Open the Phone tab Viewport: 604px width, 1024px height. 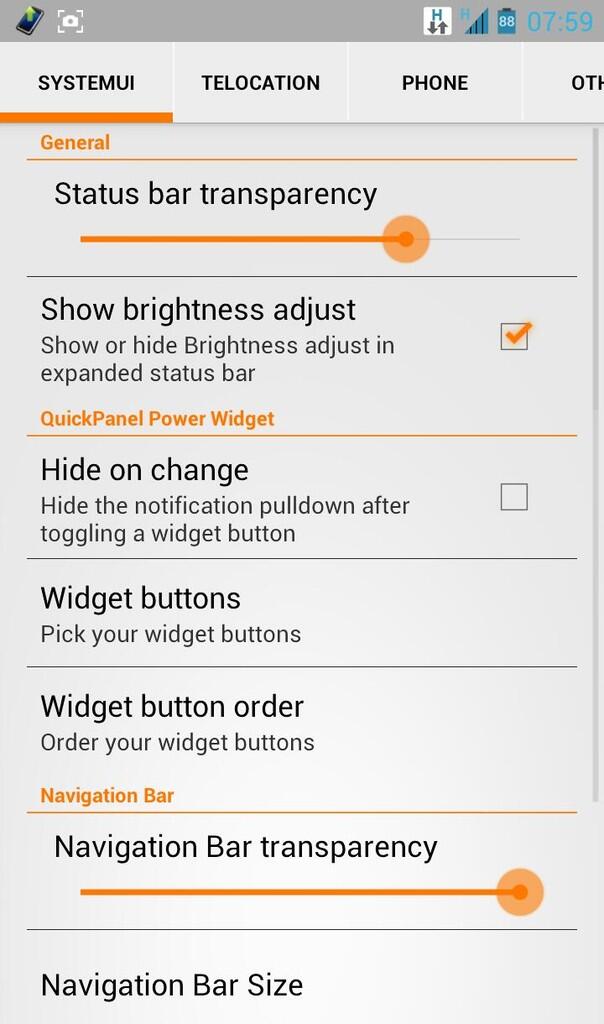434,83
